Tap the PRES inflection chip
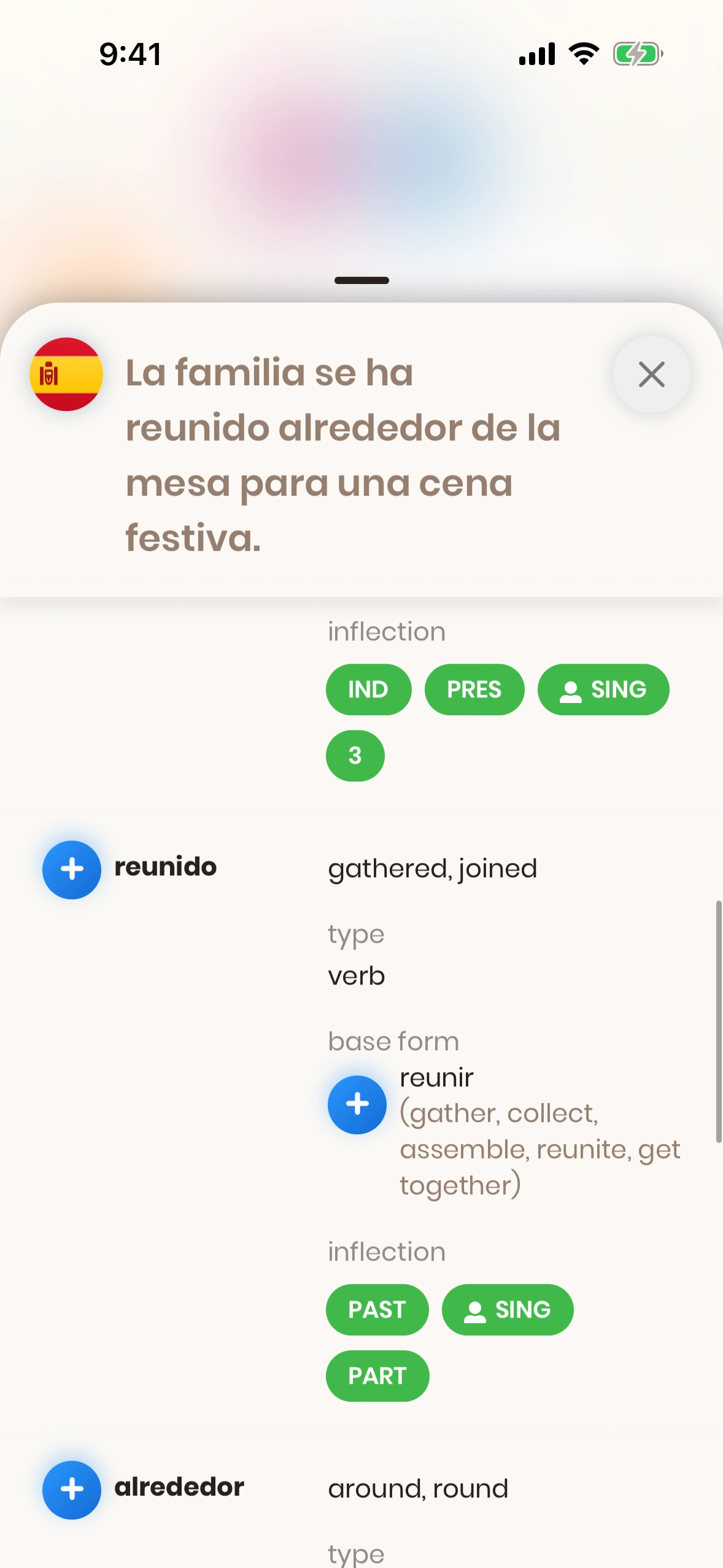The width and height of the screenshot is (723, 1568). pos(474,690)
